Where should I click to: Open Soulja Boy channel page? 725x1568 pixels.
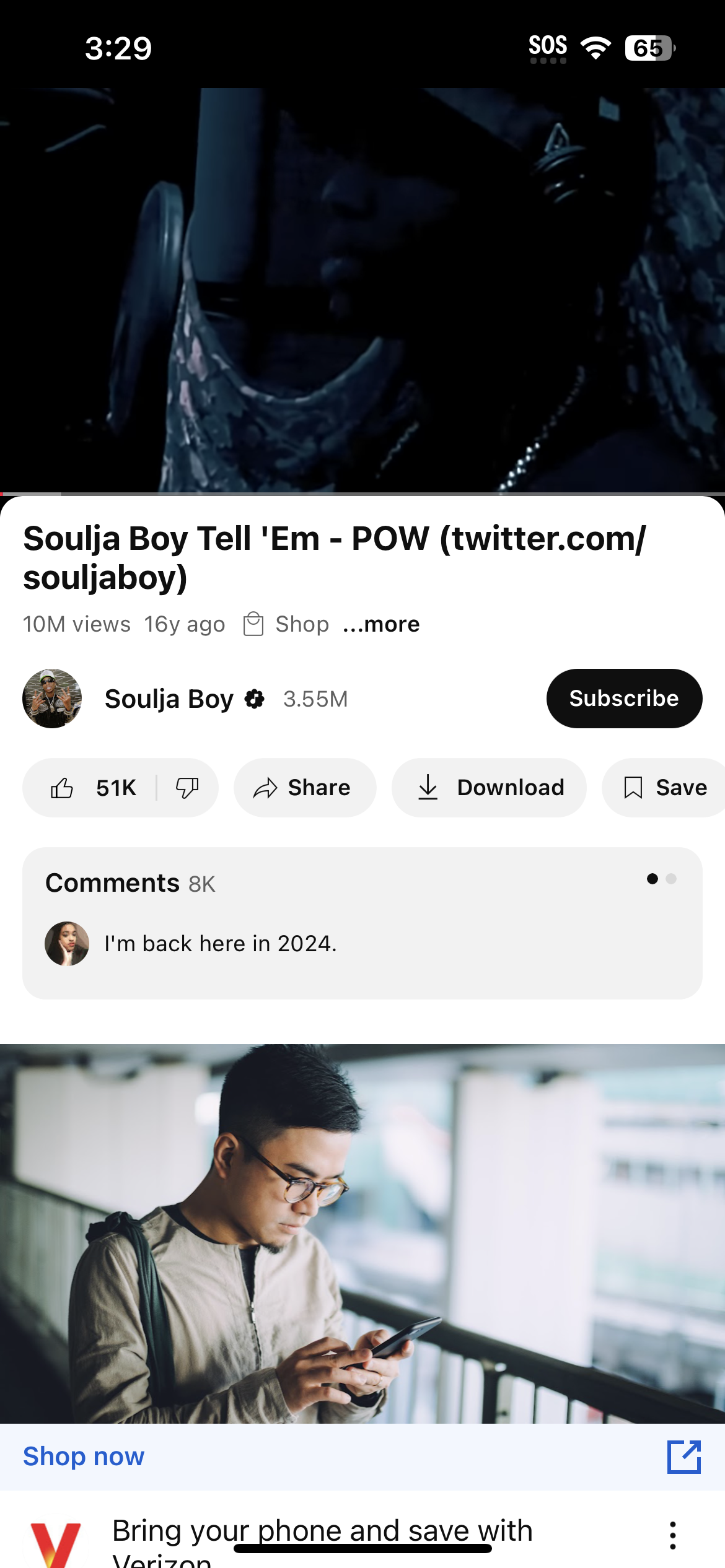[x=169, y=699]
